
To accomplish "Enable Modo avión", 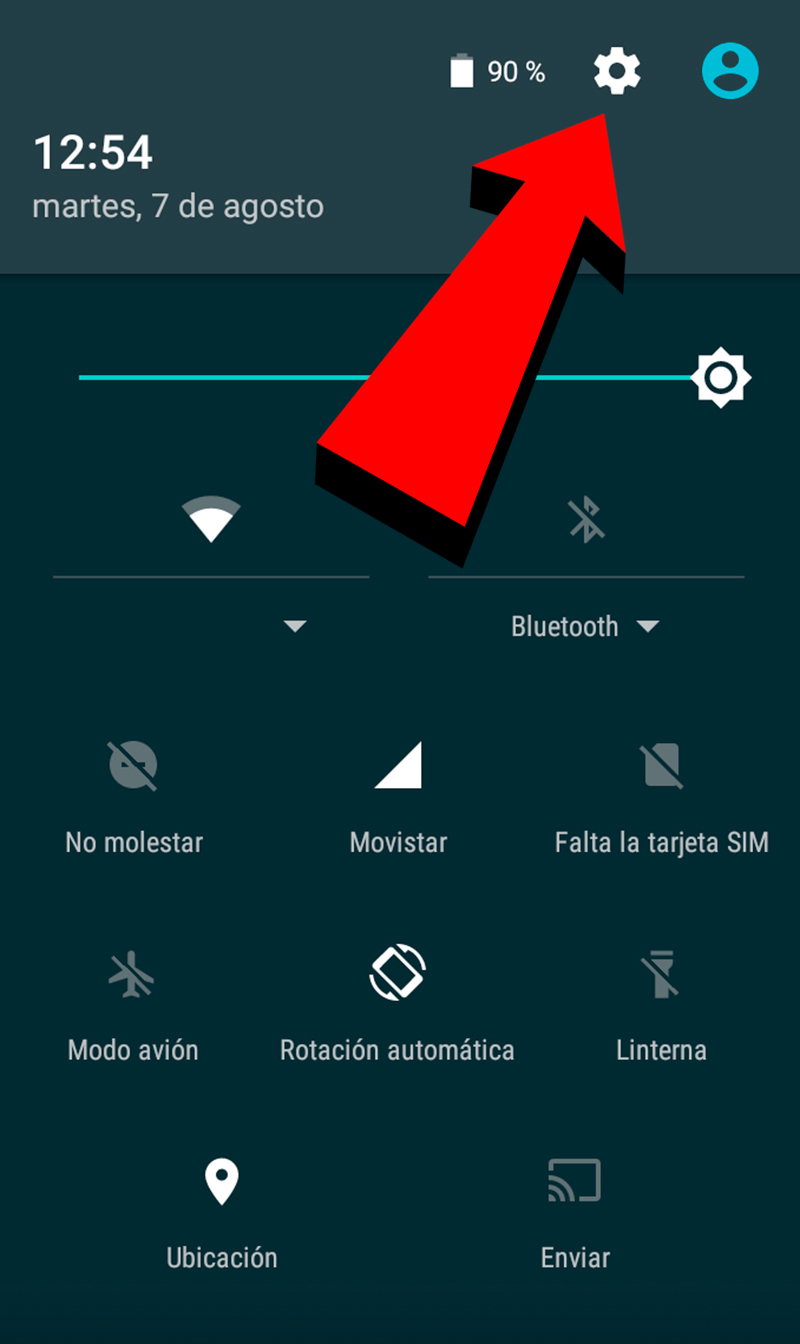I will point(132,975).
